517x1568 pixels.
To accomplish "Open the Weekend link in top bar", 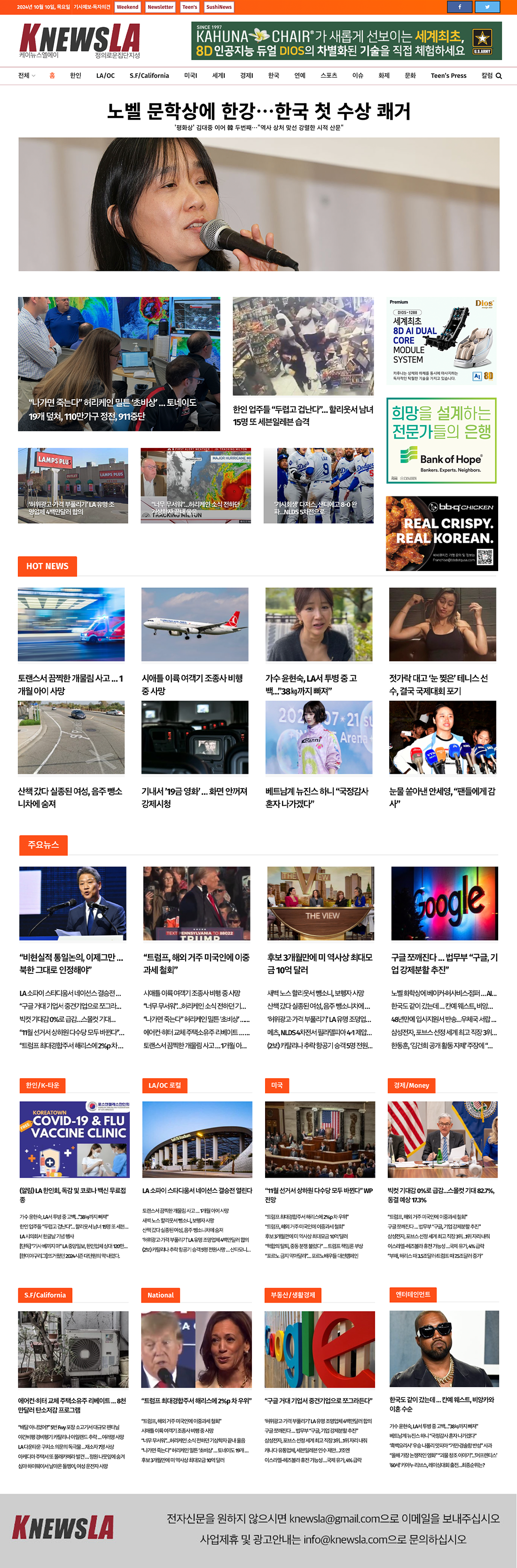I will 127,7.
